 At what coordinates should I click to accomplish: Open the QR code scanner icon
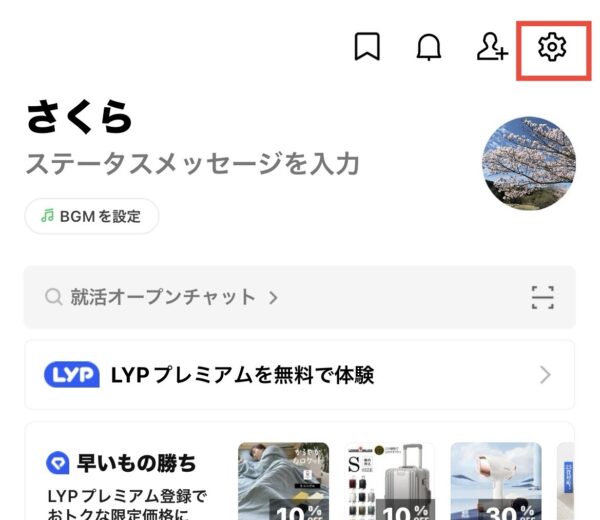pyautogui.click(x=542, y=297)
